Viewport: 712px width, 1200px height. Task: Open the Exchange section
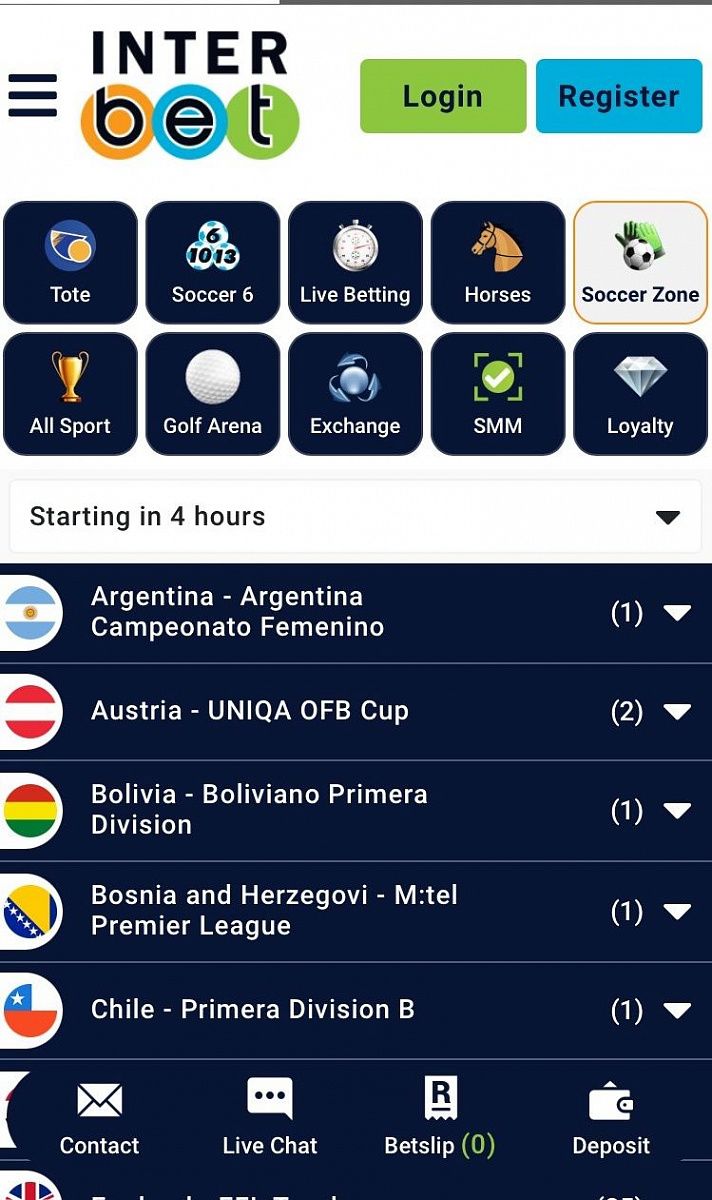click(355, 394)
